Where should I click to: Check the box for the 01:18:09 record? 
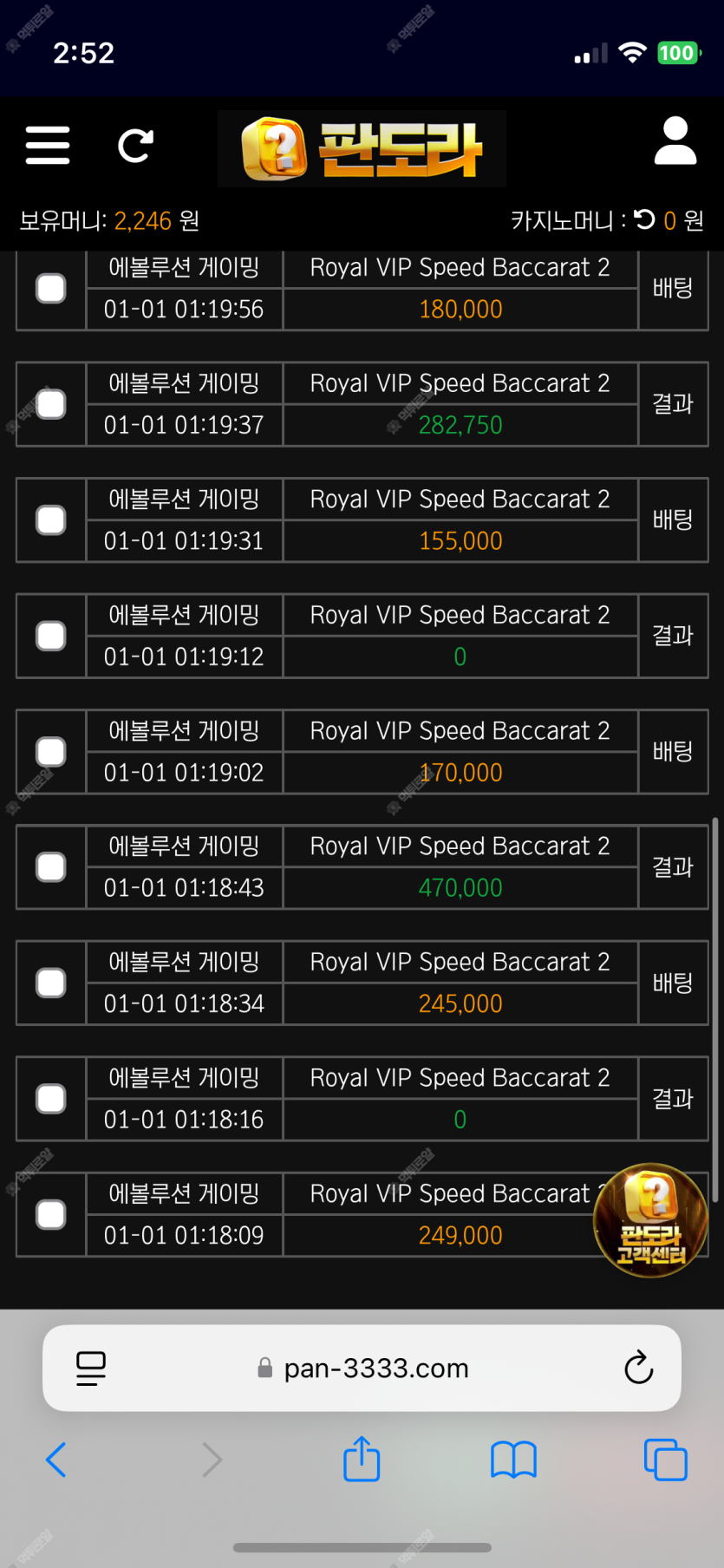tap(51, 1215)
